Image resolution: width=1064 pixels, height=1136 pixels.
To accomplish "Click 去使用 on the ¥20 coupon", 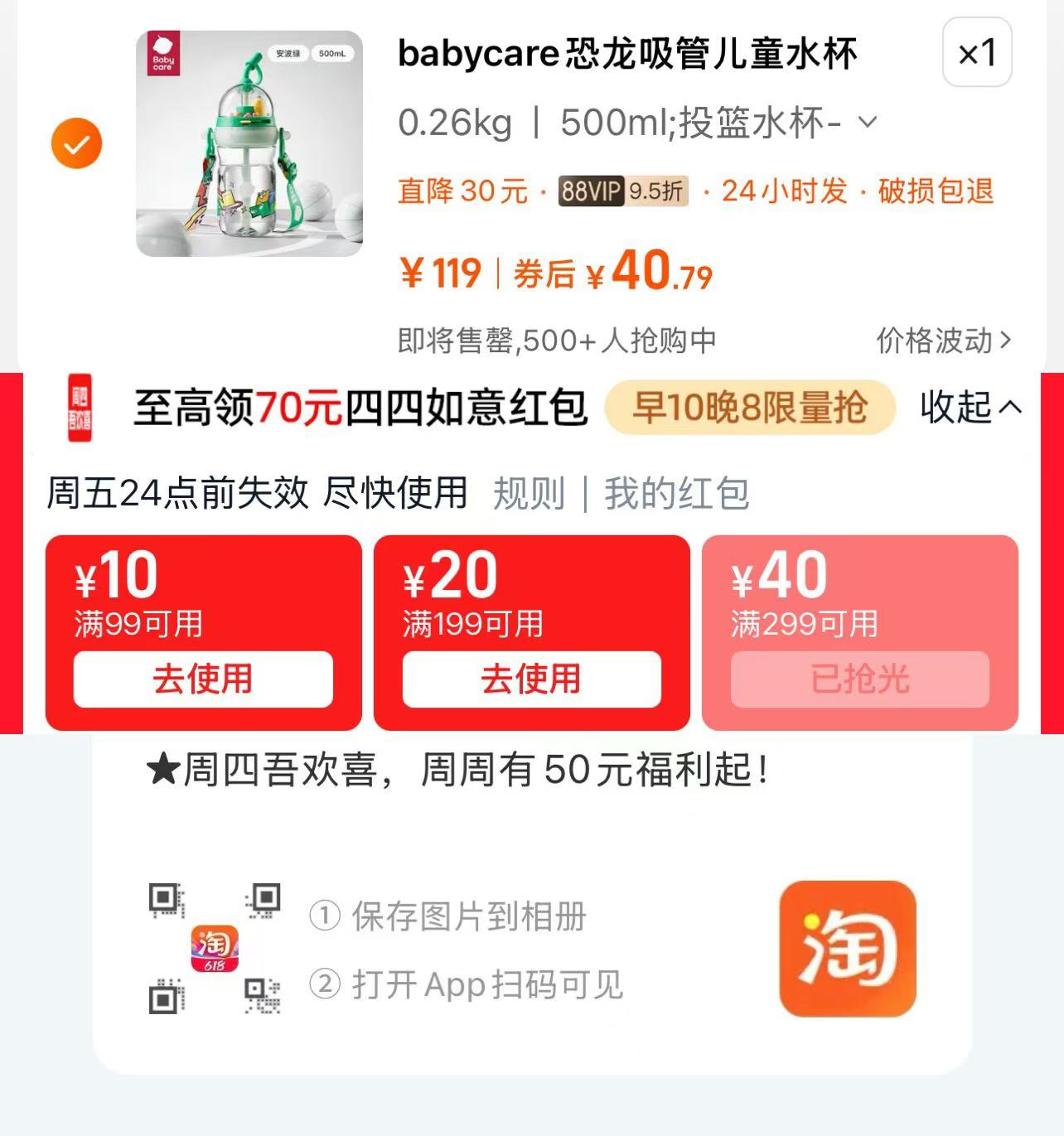I will point(531,680).
